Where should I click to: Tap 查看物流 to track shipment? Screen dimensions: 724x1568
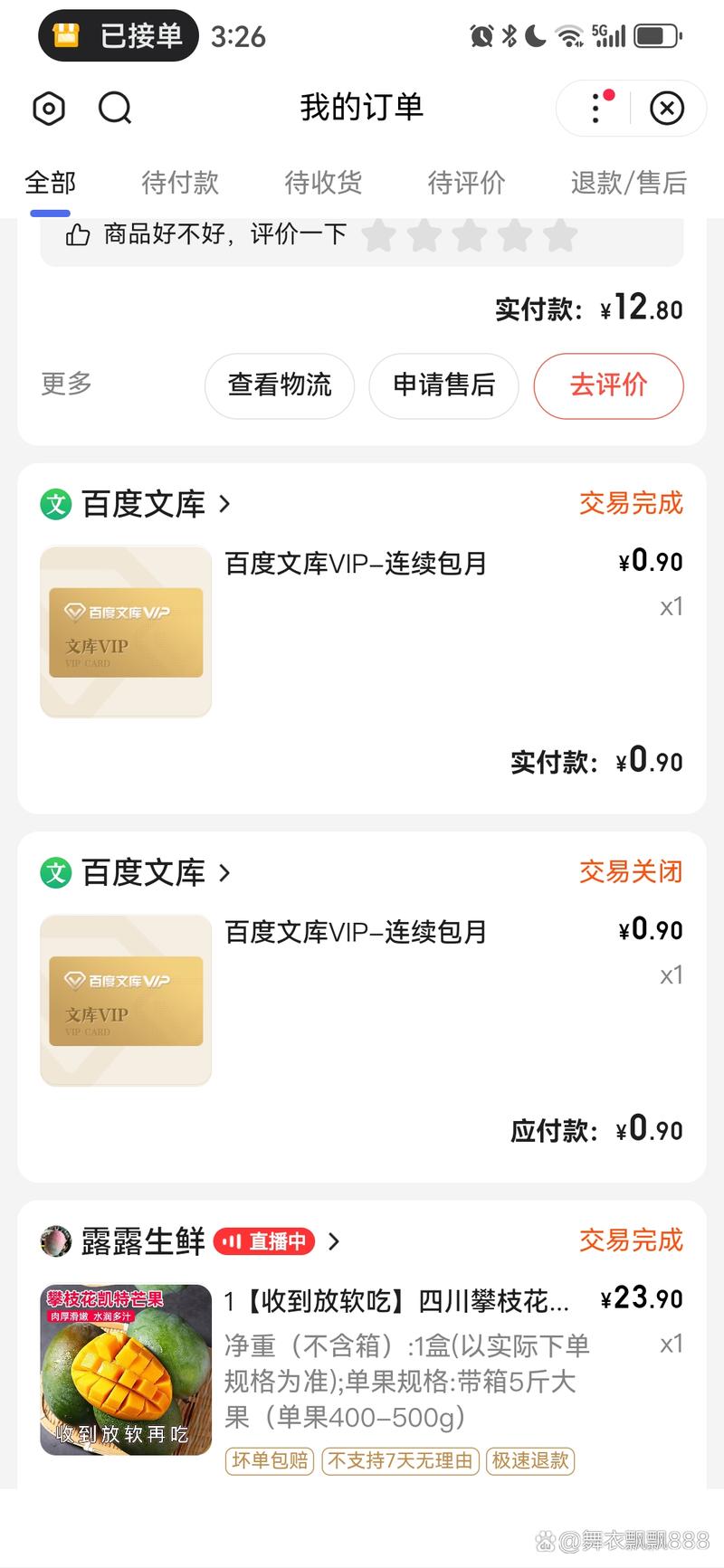click(280, 385)
